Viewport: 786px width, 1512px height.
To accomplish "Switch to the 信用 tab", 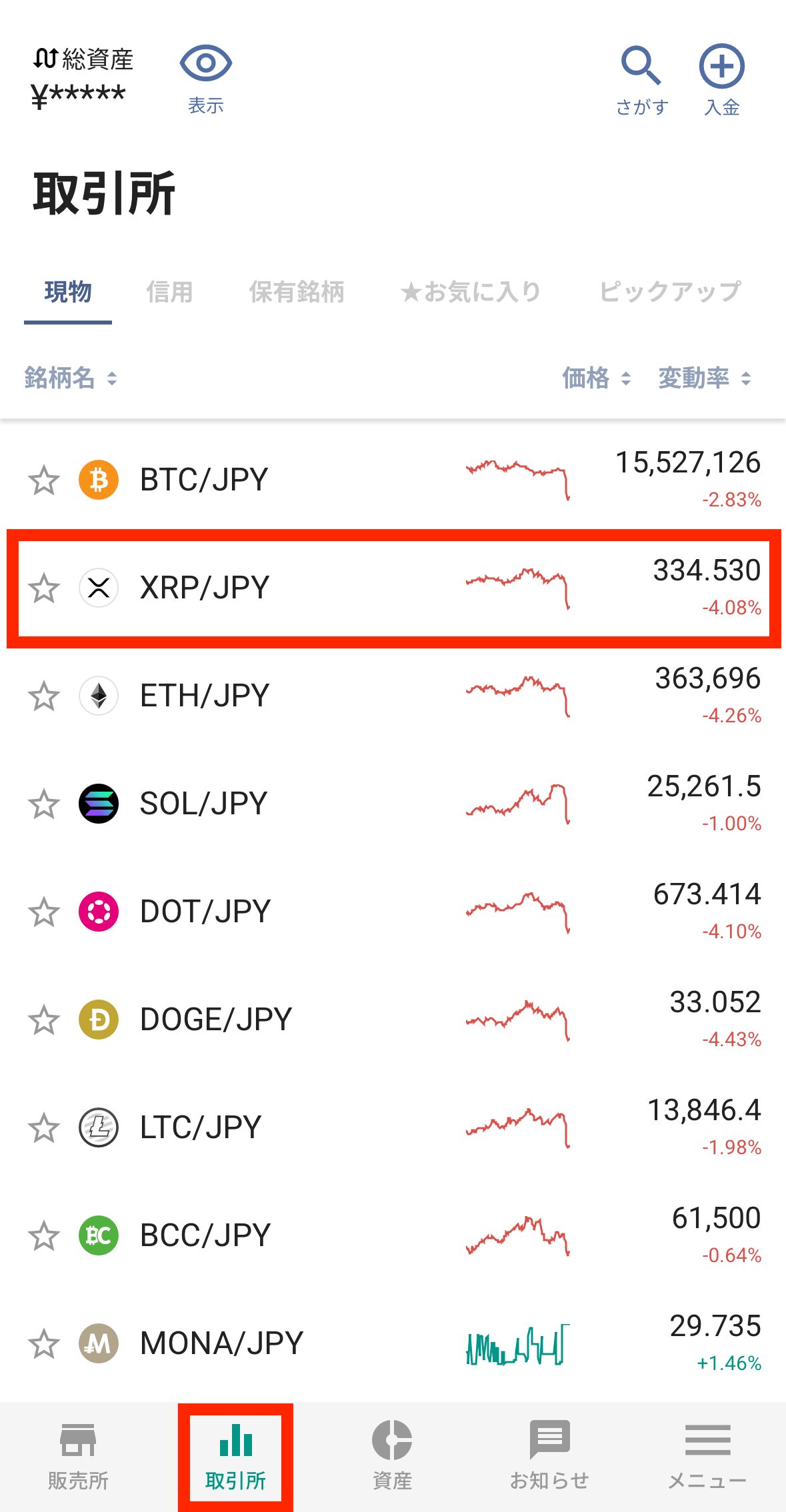I will [169, 292].
